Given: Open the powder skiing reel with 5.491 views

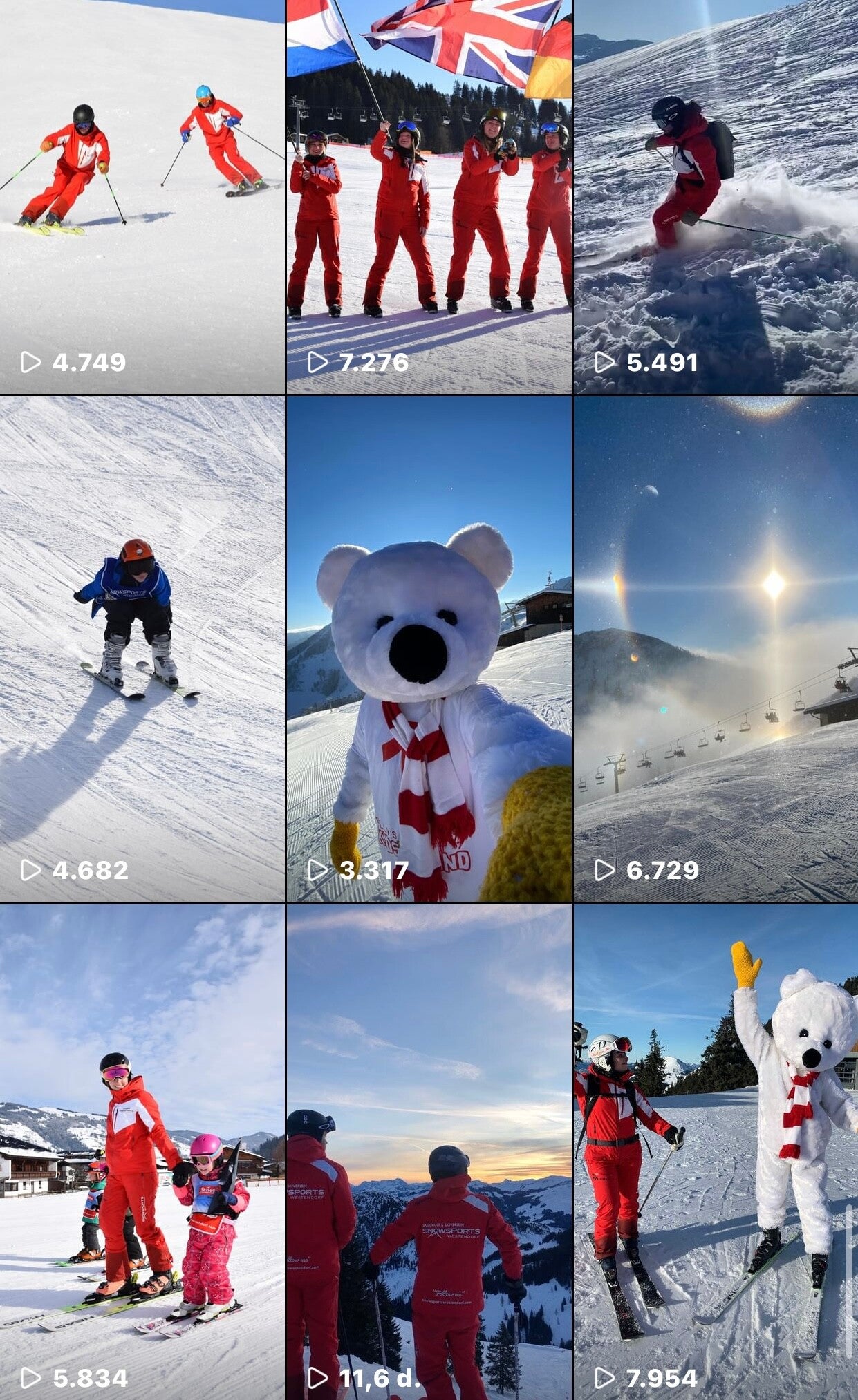Looking at the screenshot, I should (x=716, y=197).
